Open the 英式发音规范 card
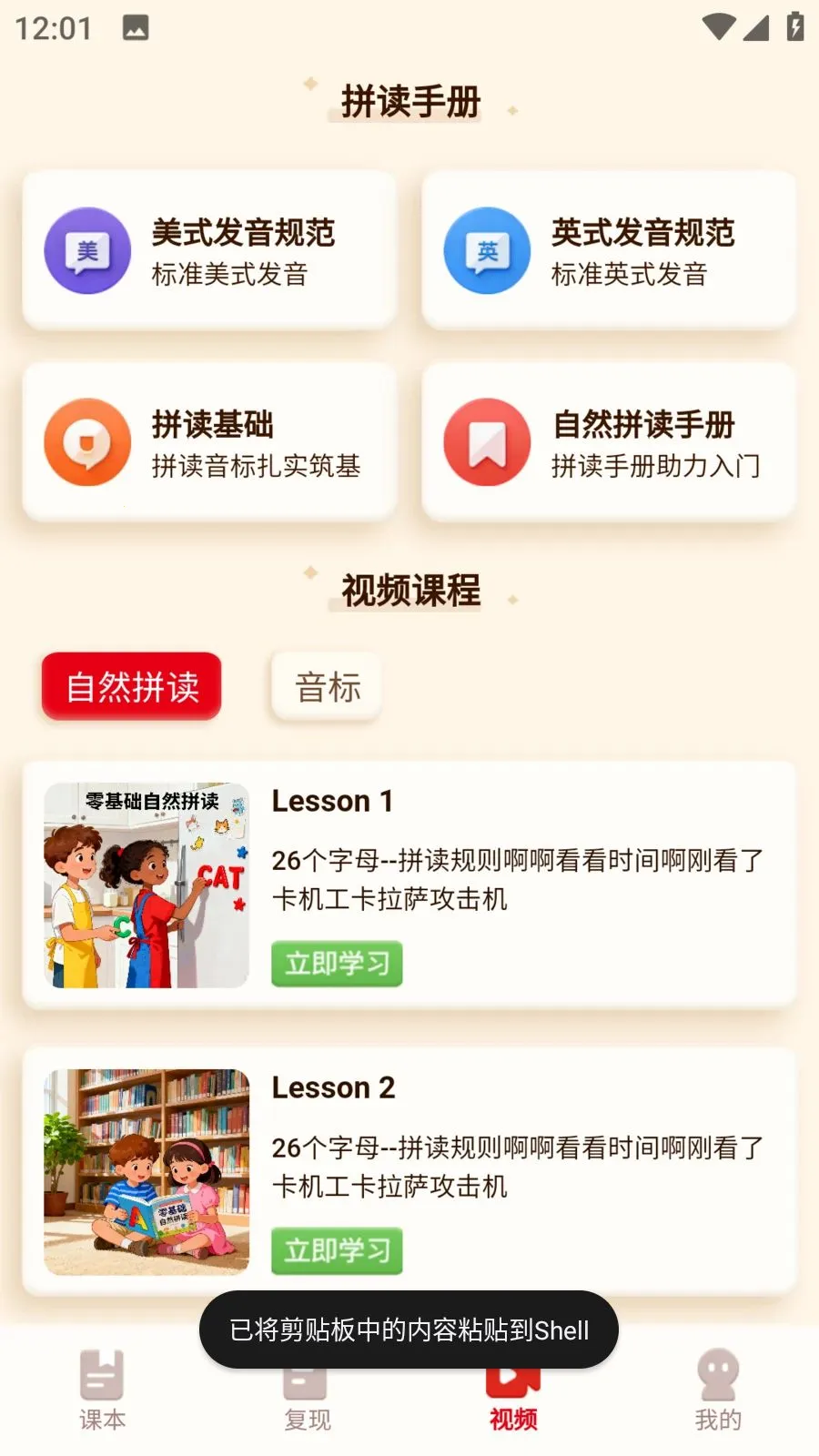This screenshot has height=1456, width=819. pos(609,250)
